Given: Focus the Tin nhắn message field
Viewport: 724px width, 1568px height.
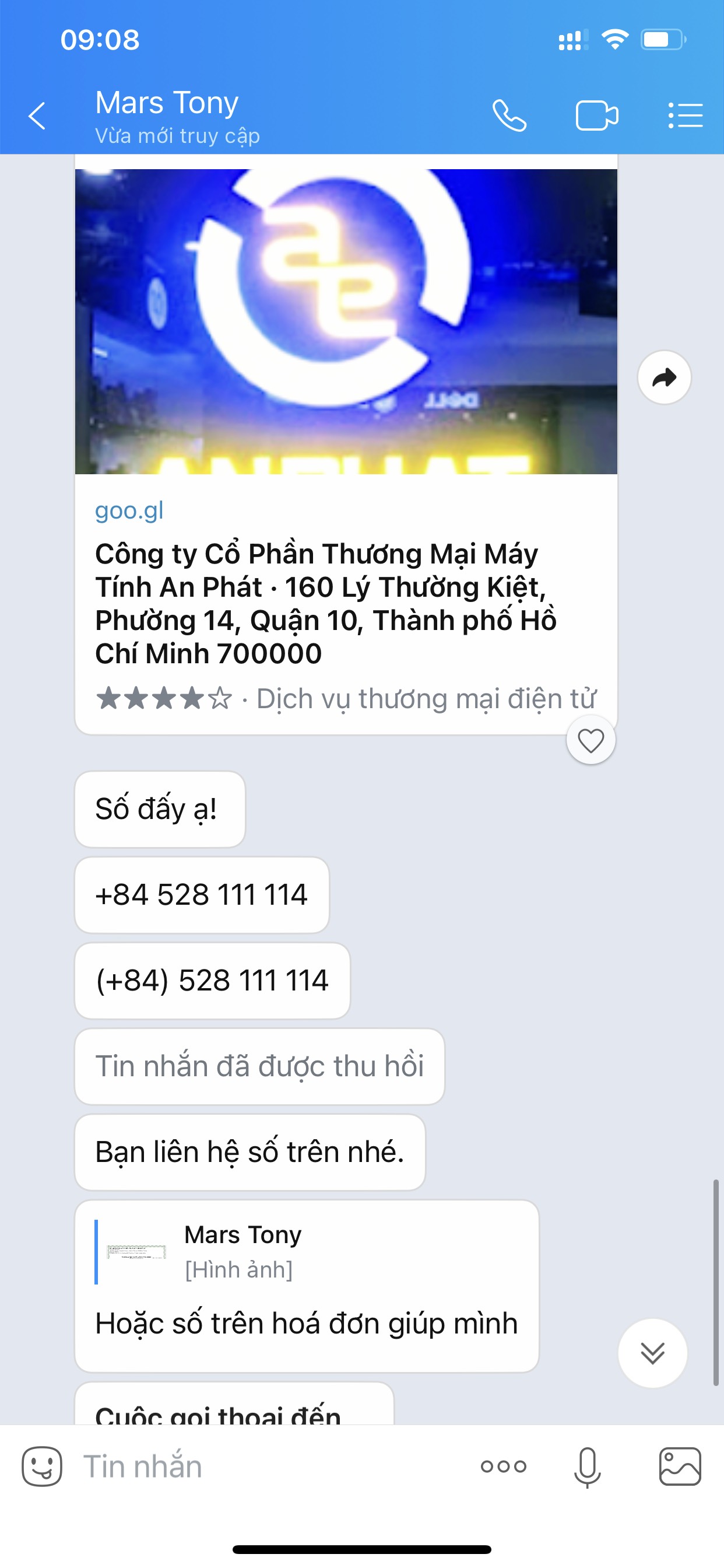Looking at the screenshot, I should point(268,1466).
